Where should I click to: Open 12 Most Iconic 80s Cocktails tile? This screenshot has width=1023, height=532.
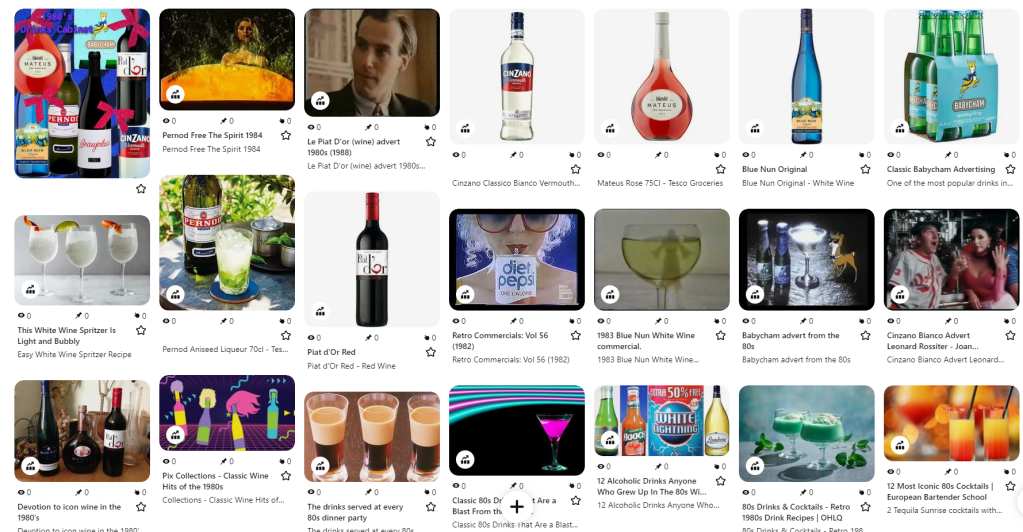(x=952, y=422)
